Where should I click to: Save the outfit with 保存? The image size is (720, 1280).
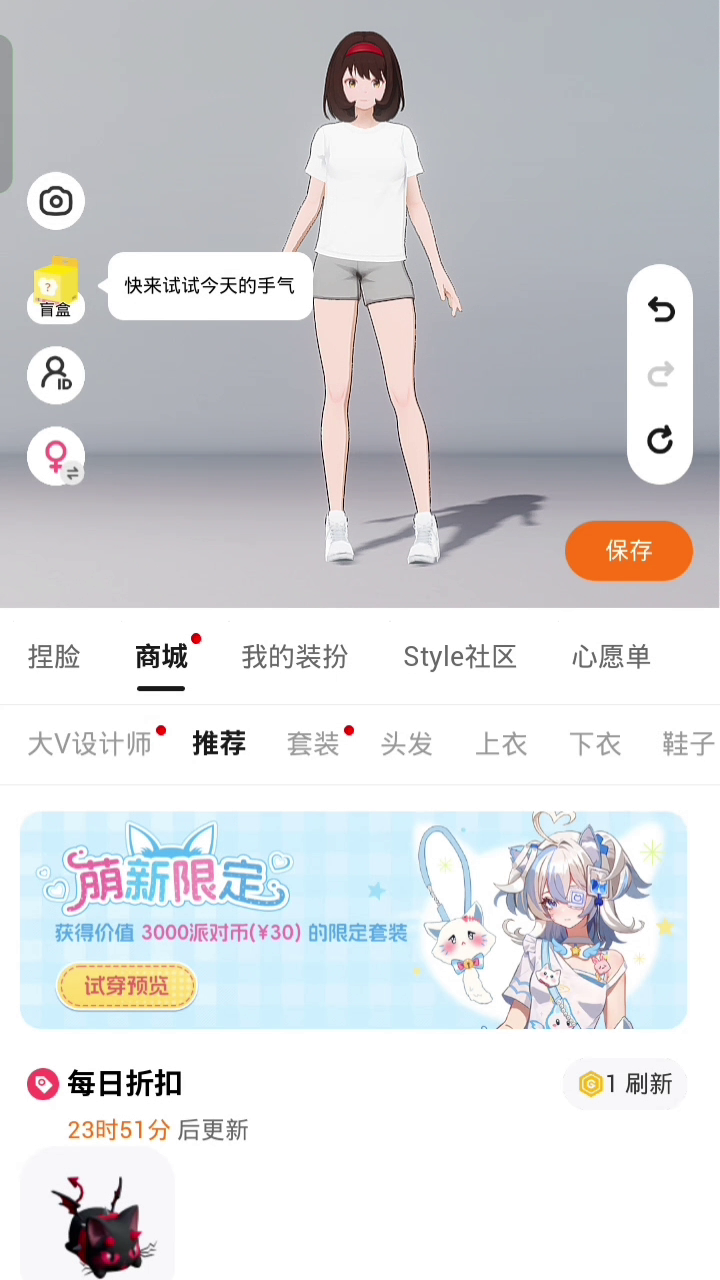[x=629, y=551]
